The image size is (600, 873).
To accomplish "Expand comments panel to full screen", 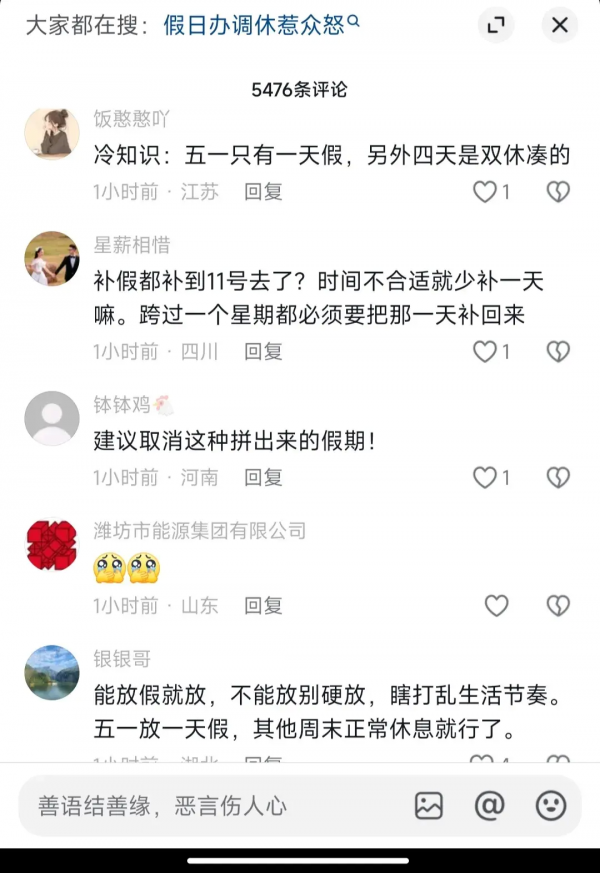I will pos(494,26).
